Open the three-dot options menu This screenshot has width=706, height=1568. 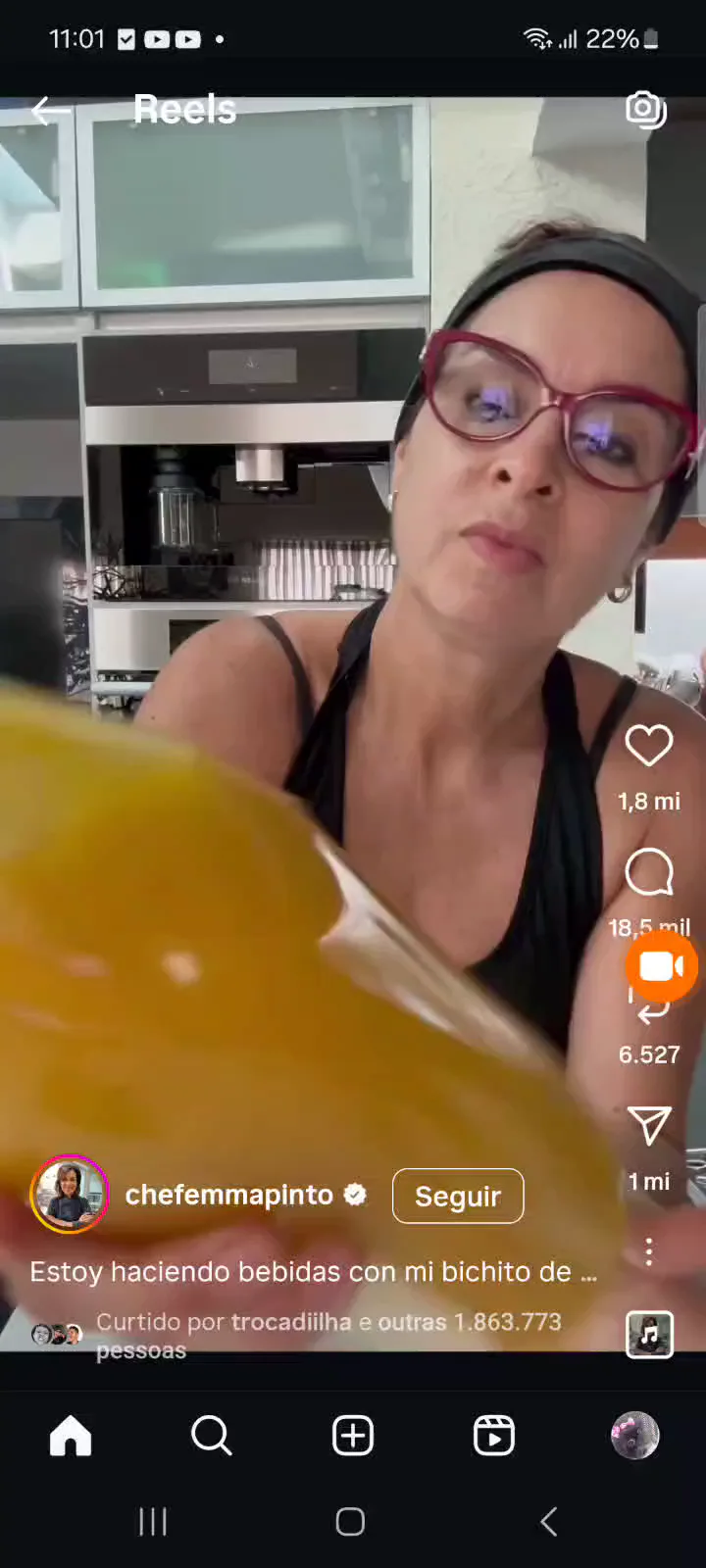(x=649, y=1251)
